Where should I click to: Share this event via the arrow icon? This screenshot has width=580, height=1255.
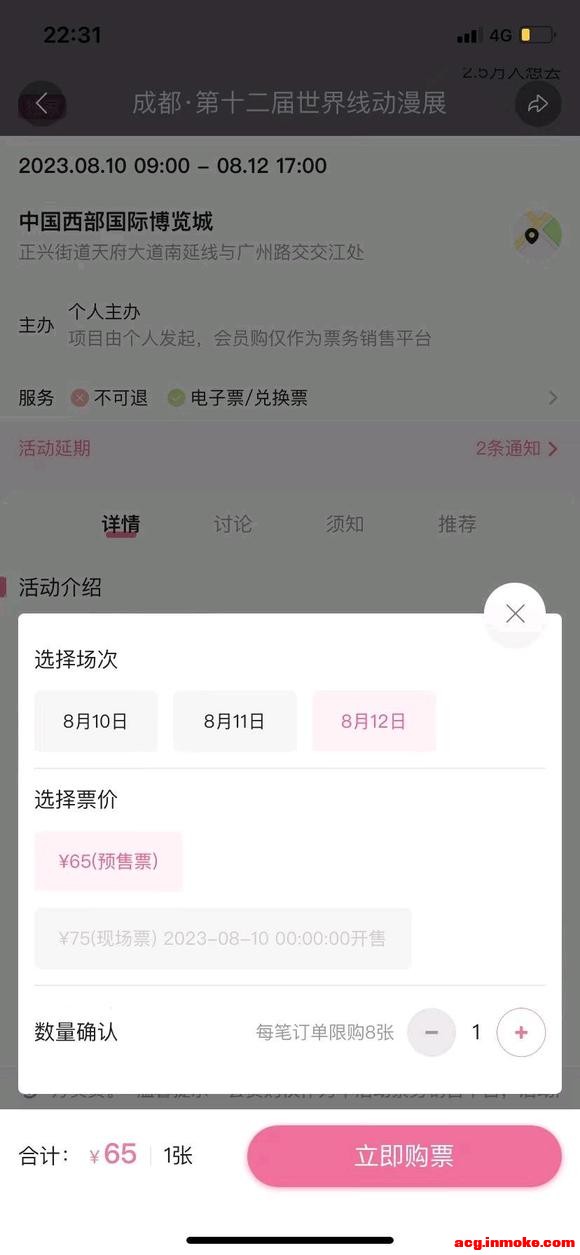point(538,104)
